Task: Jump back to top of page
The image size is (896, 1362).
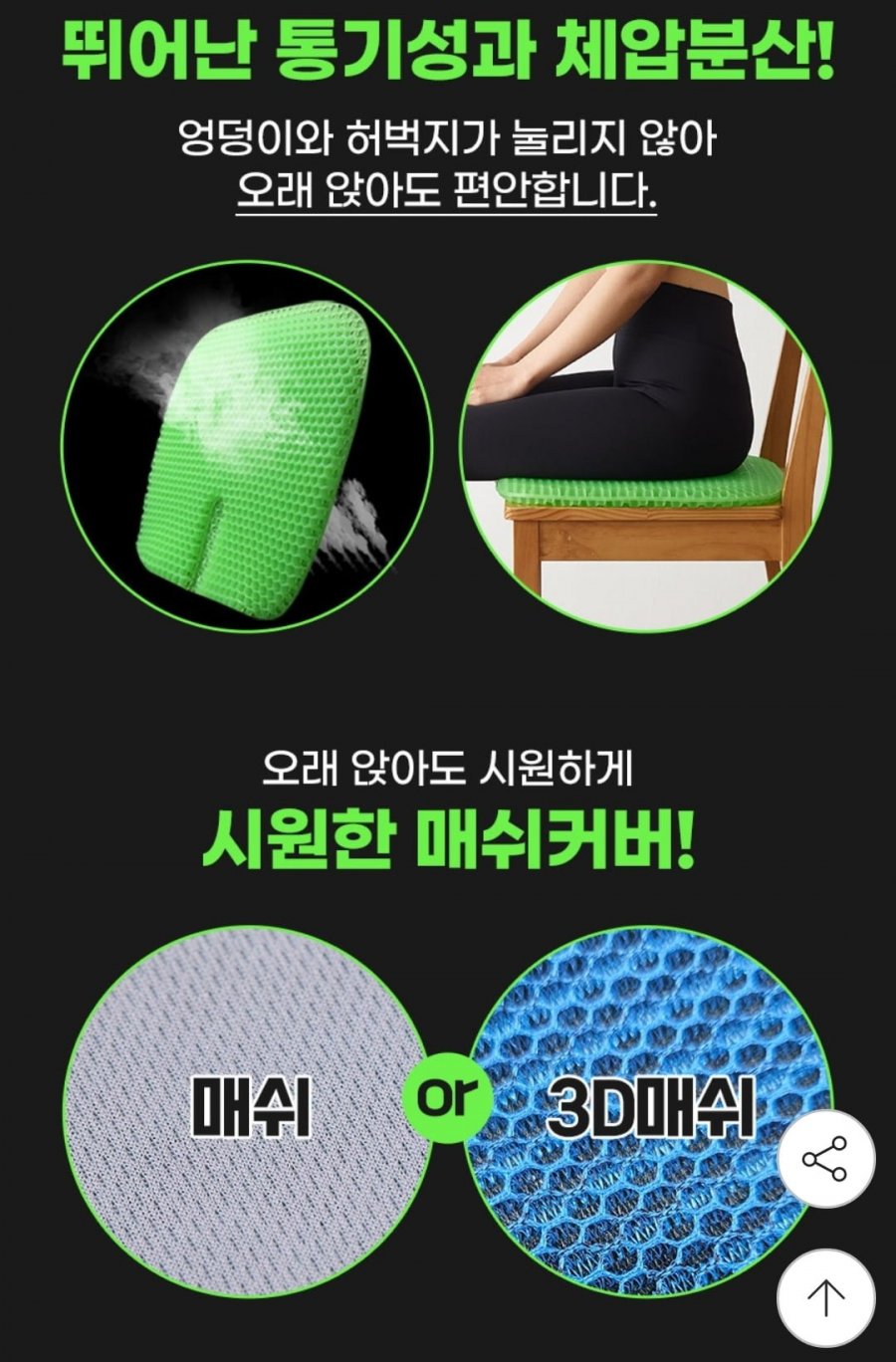Action: pos(825,1295)
